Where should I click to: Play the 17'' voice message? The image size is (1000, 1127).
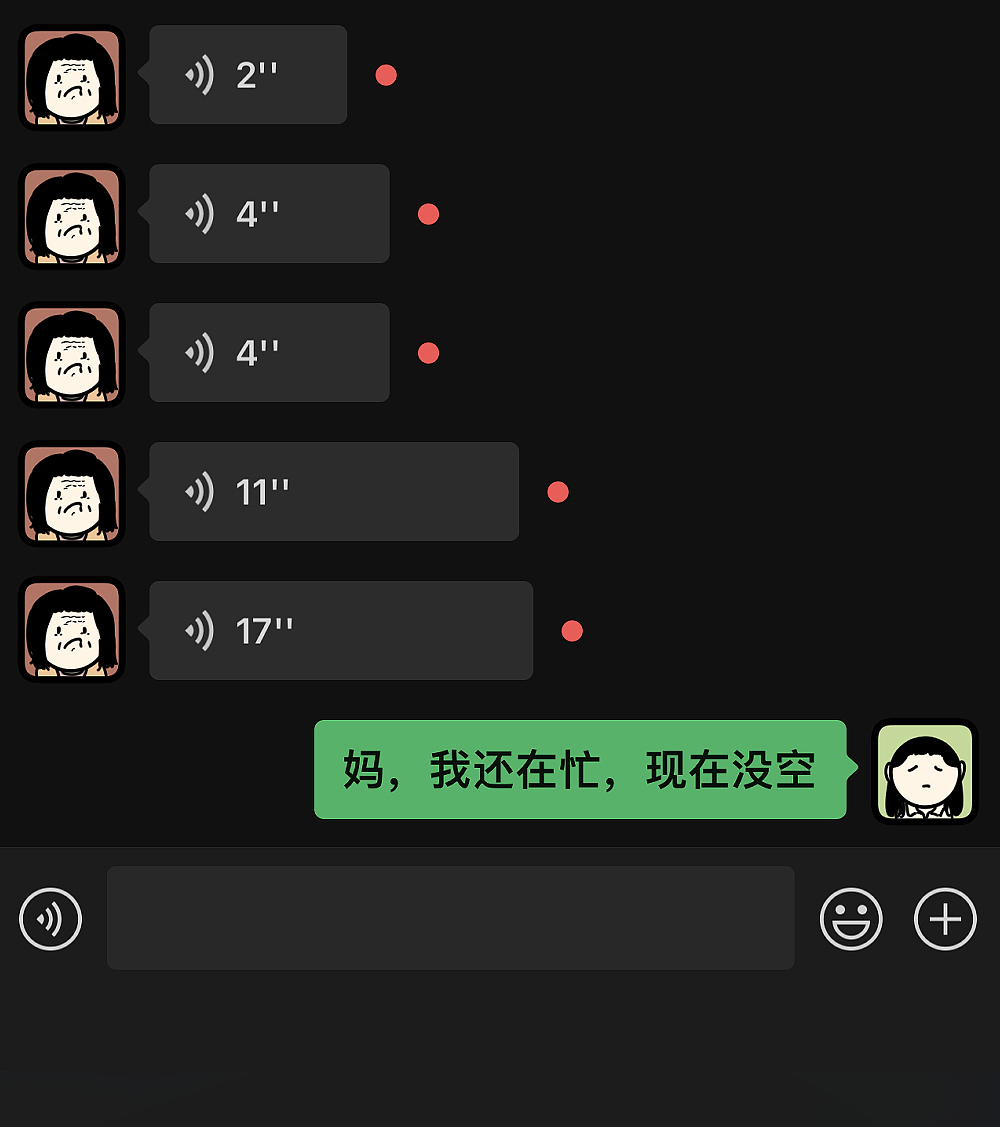click(340, 630)
